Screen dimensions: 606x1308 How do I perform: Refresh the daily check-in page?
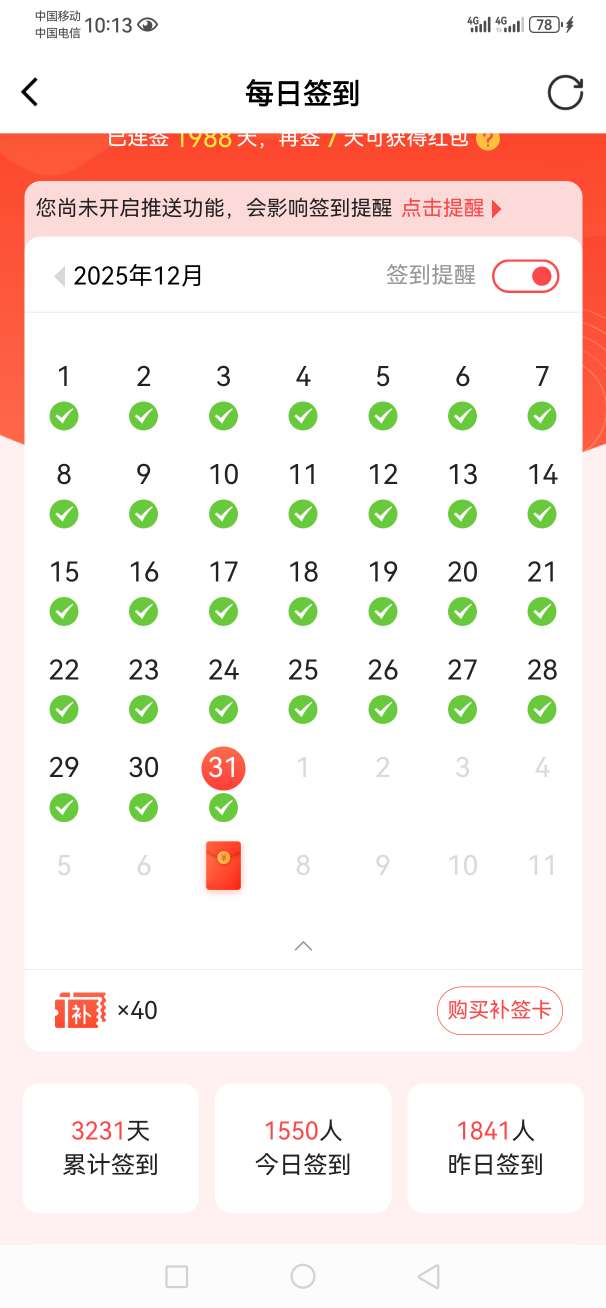point(565,93)
